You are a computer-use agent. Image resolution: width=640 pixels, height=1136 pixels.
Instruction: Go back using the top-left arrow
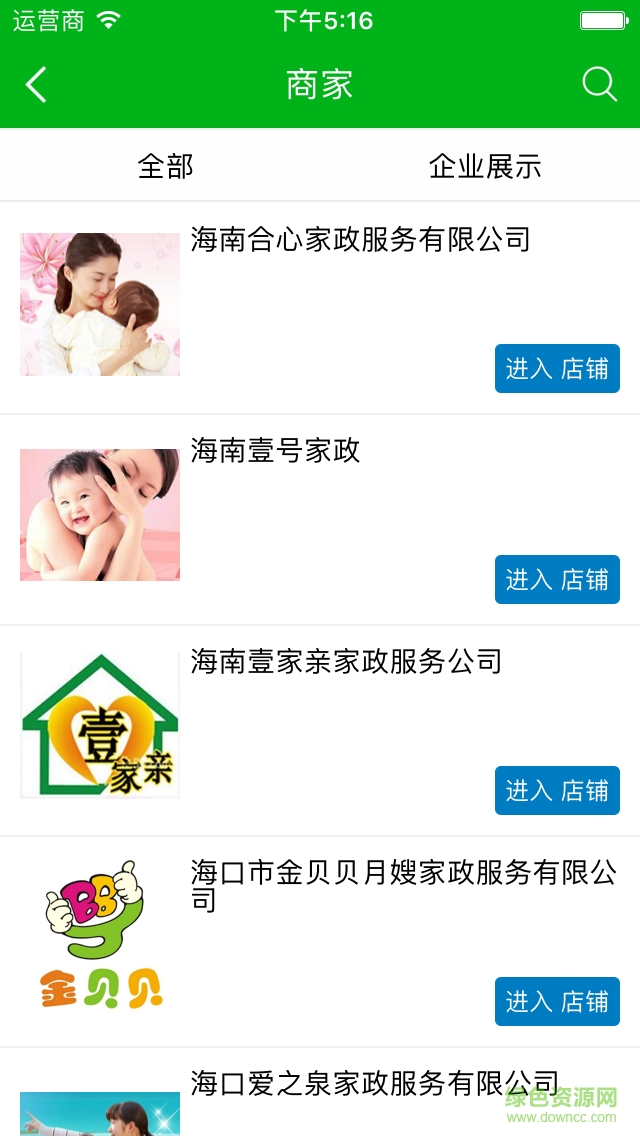pos(36,85)
